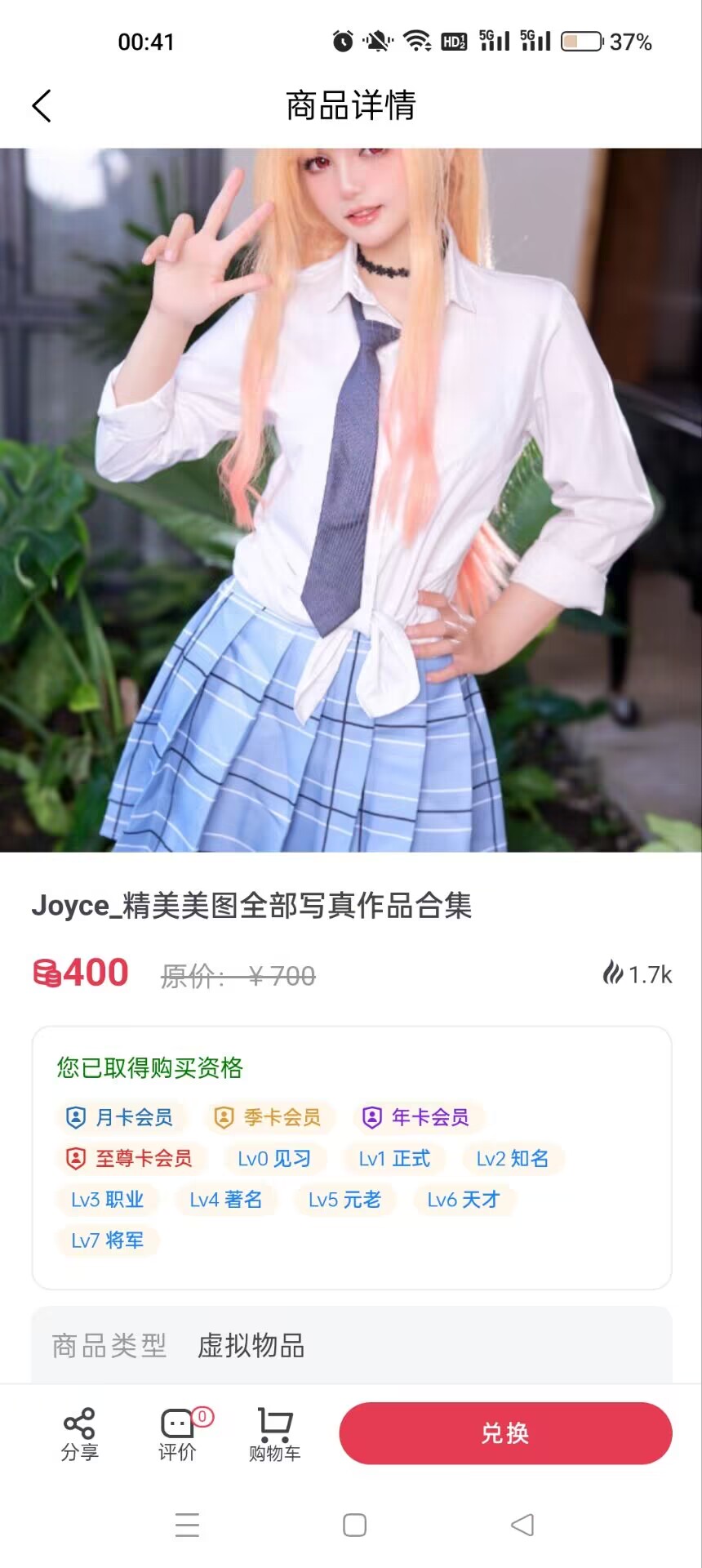Open the product photo full screen
The image size is (702, 1568).
point(351,500)
